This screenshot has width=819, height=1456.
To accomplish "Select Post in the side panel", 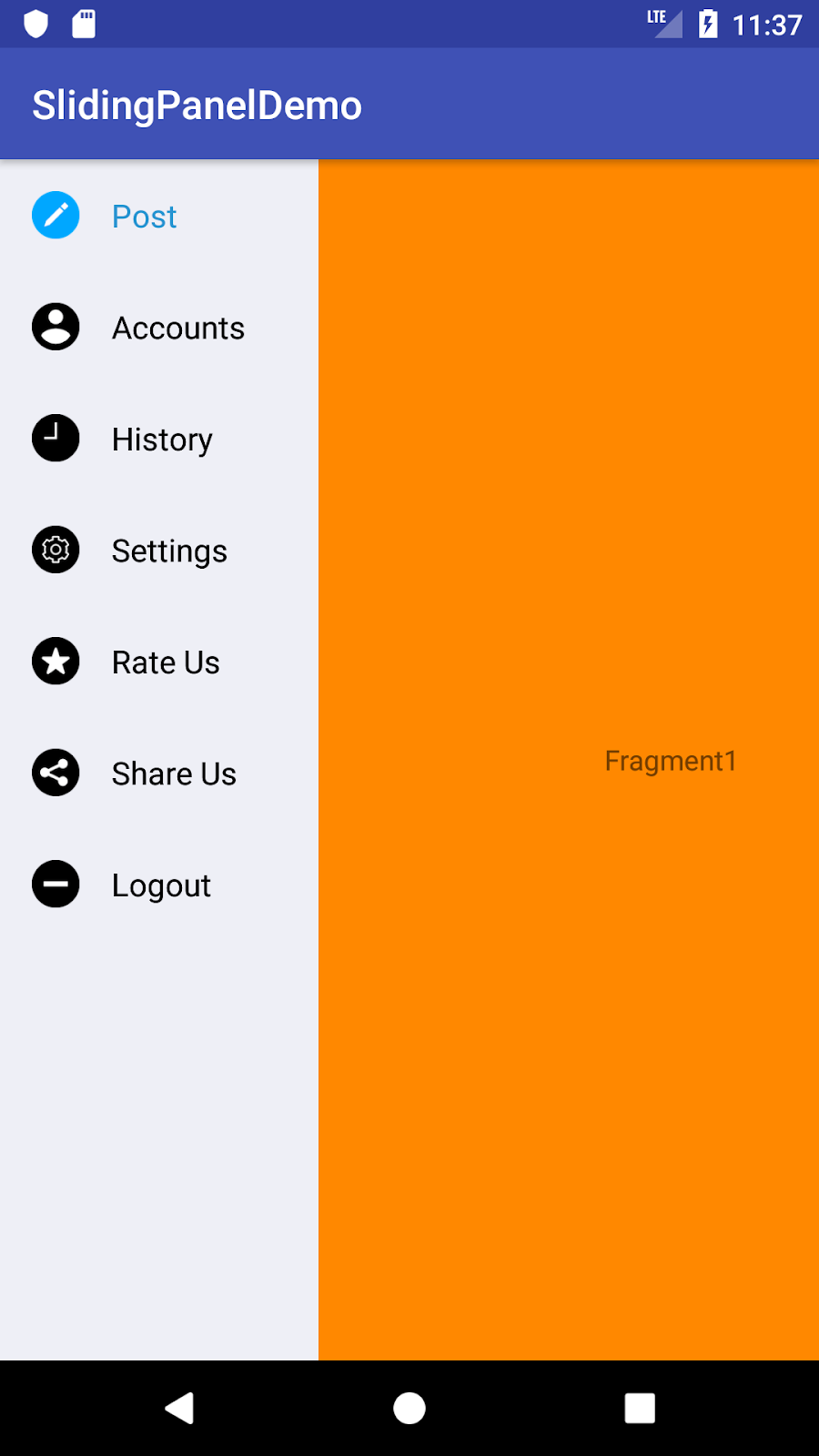I will (144, 217).
